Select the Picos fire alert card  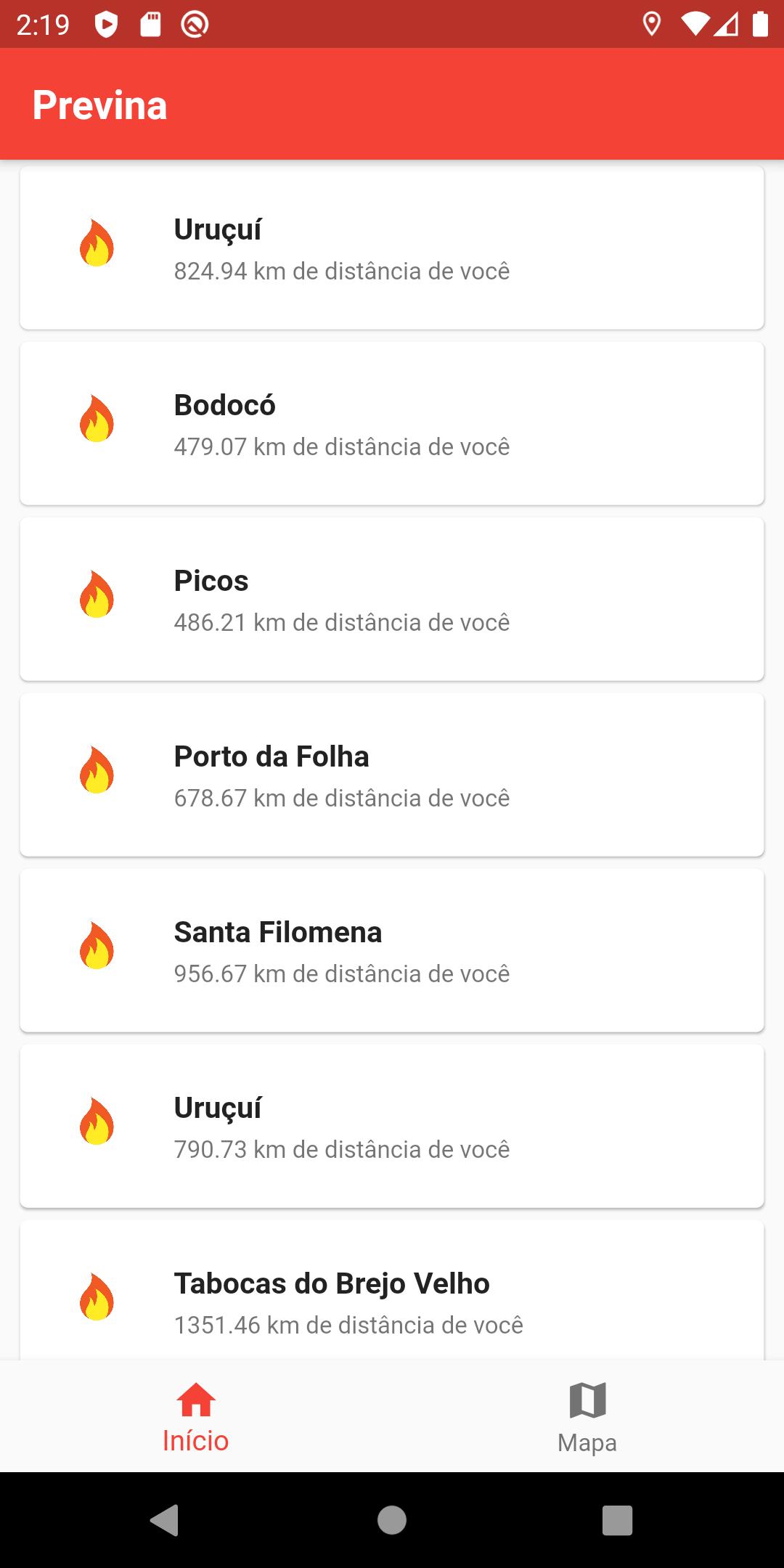[x=392, y=599]
